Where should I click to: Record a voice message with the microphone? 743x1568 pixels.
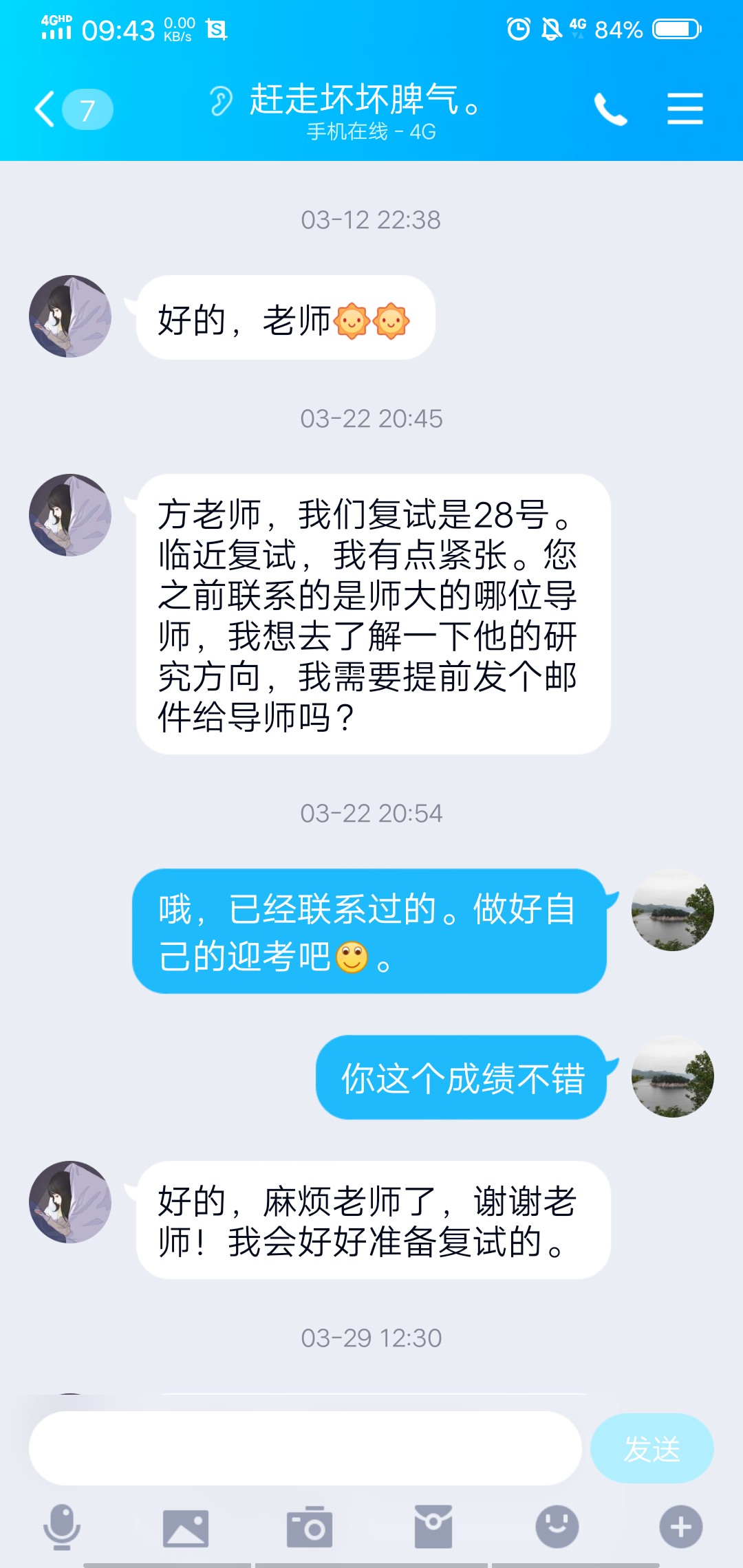pyautogui.click(x=62, y=1527)
